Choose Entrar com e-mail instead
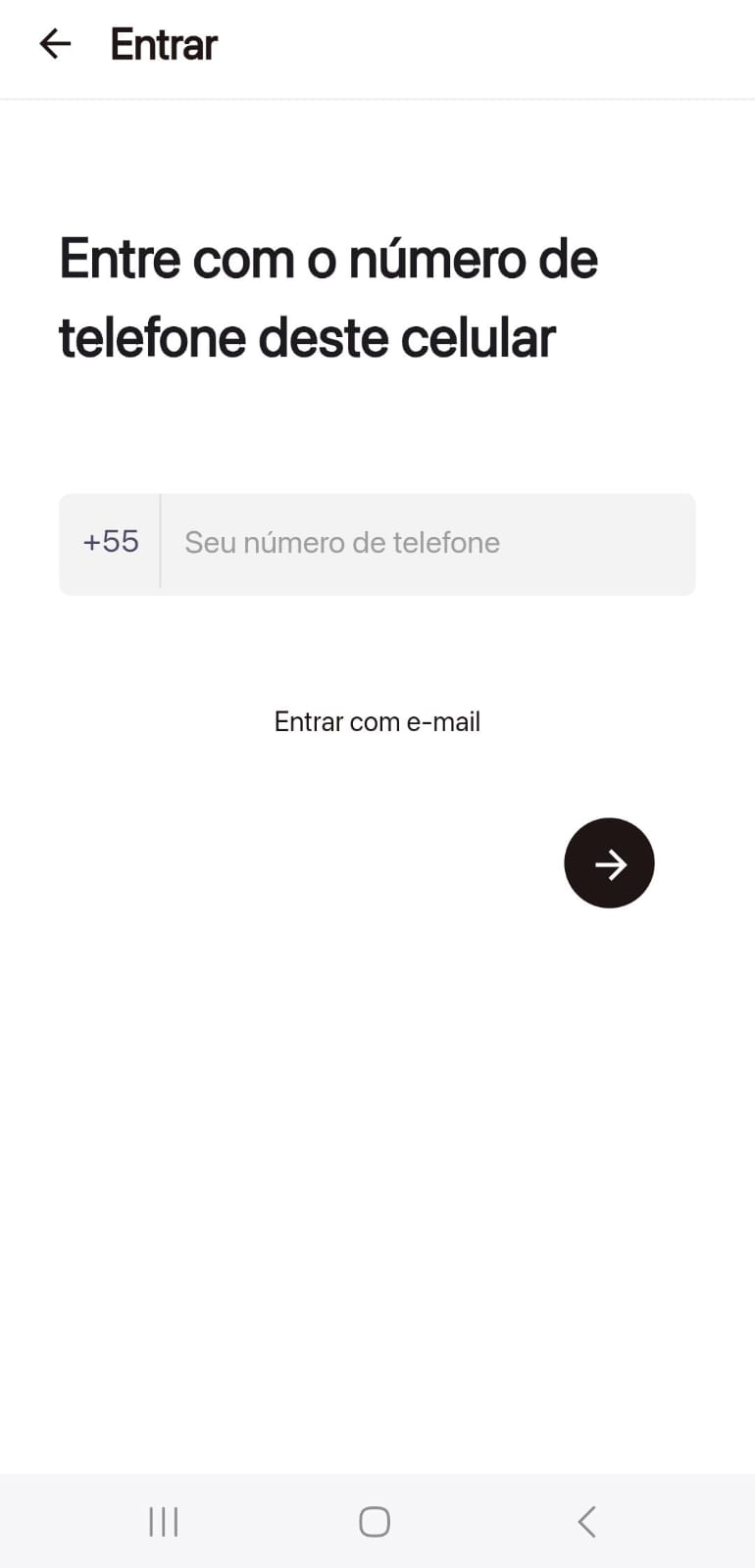The width and height of the screenshot is (755, 1568). [x=377, y=722]
